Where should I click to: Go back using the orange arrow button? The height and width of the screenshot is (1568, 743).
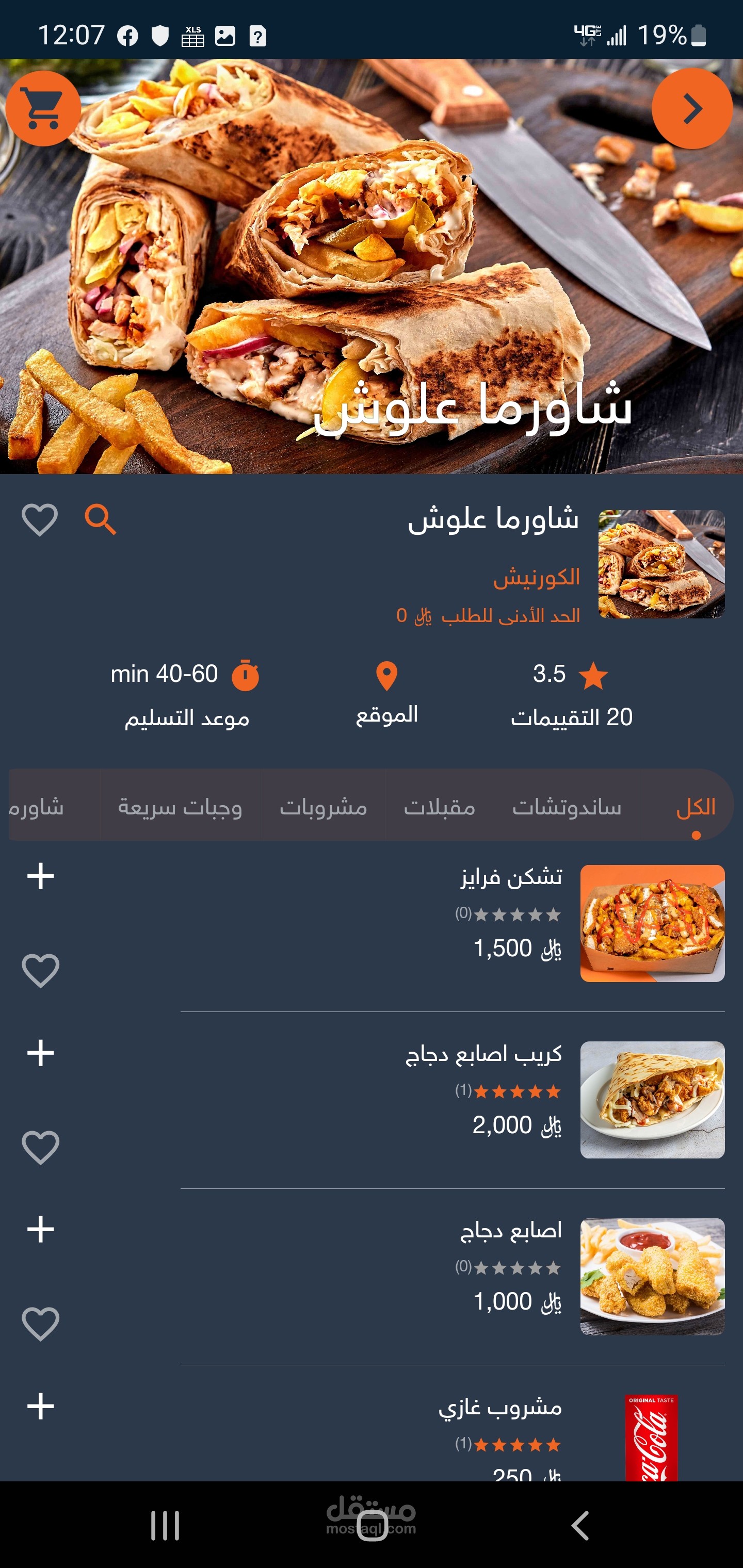click(692, 109)
